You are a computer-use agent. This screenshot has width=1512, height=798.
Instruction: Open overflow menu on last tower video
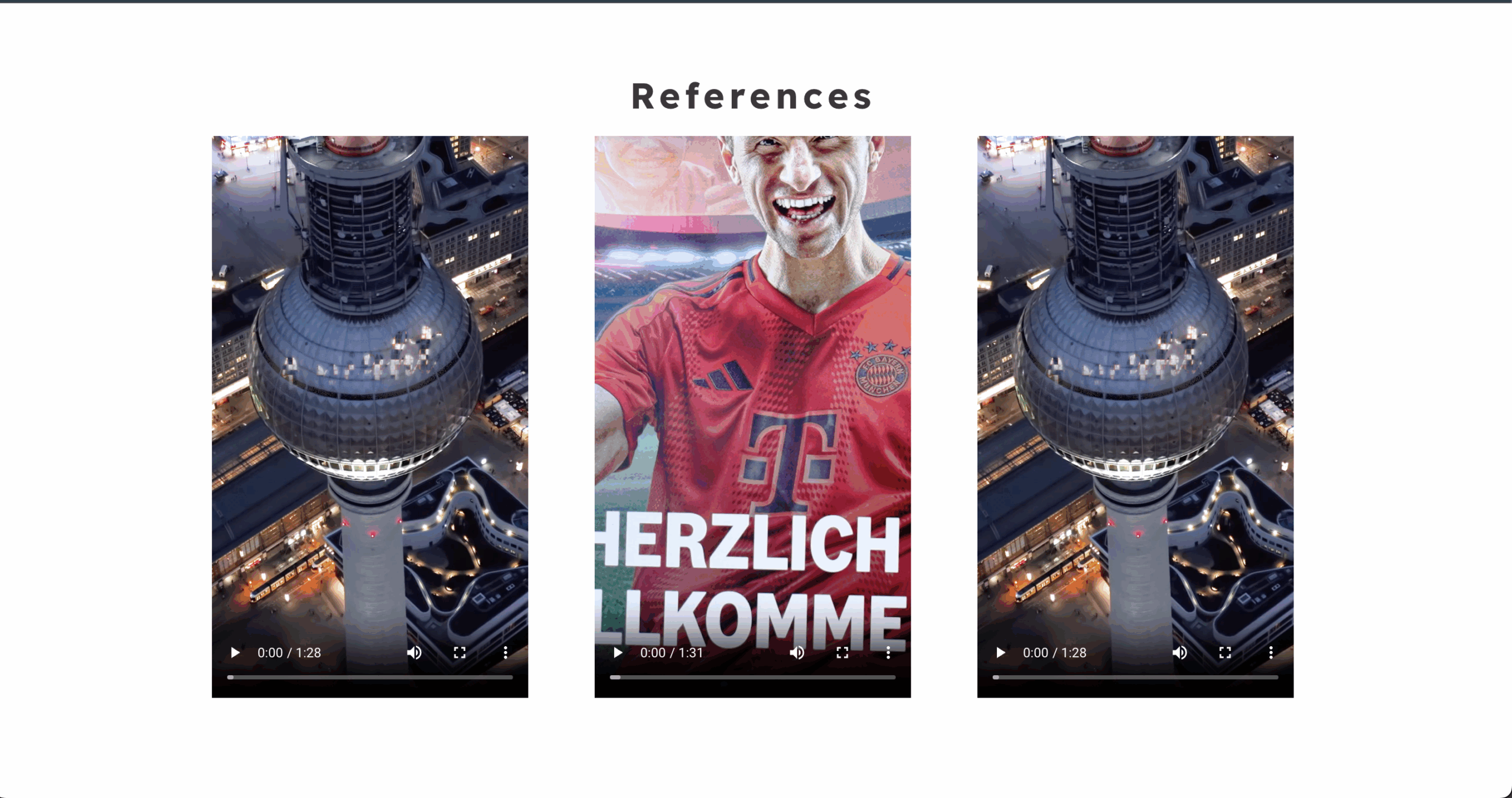pyautogui.click(x=1270, y=653)
